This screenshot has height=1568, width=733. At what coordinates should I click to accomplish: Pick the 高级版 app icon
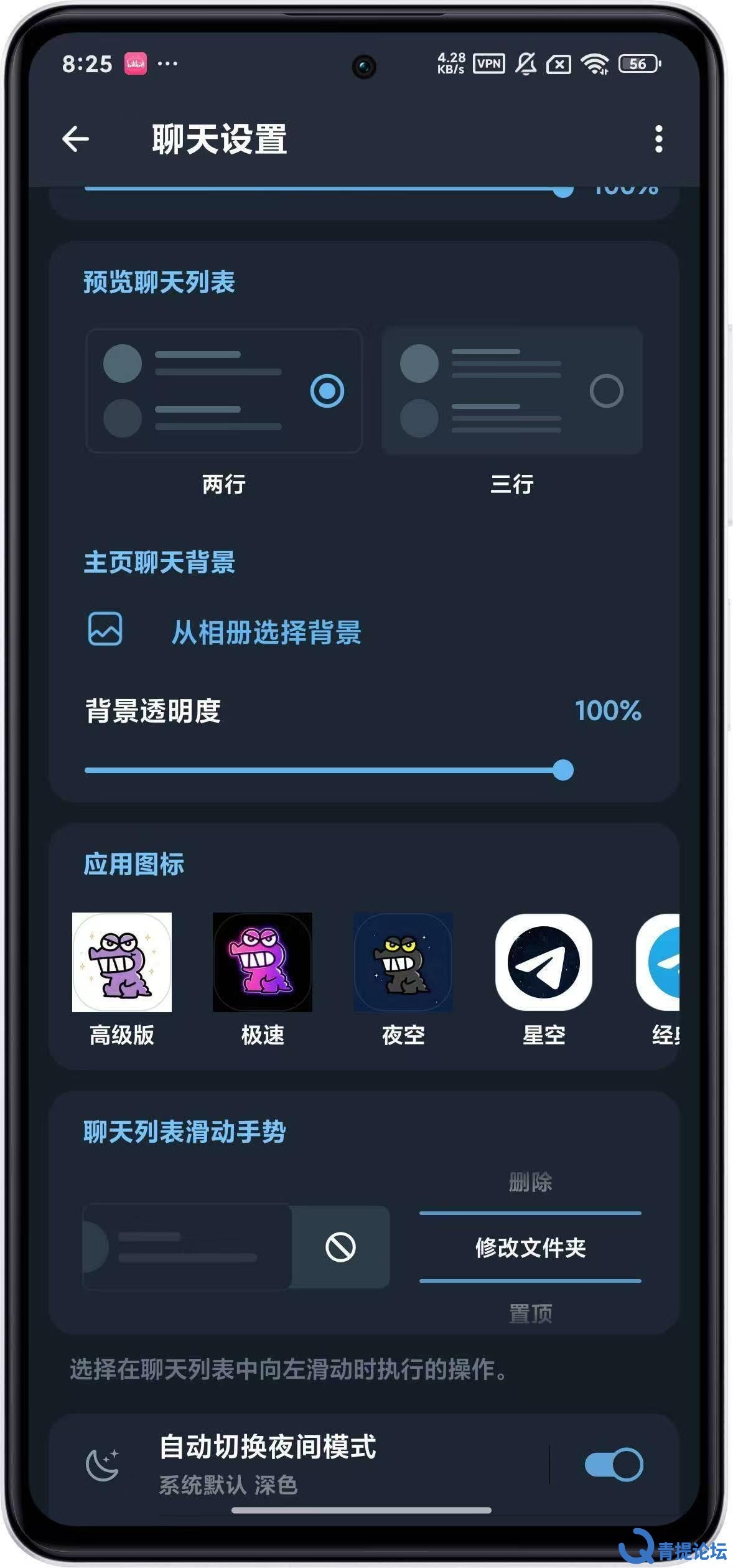(122, 962)
